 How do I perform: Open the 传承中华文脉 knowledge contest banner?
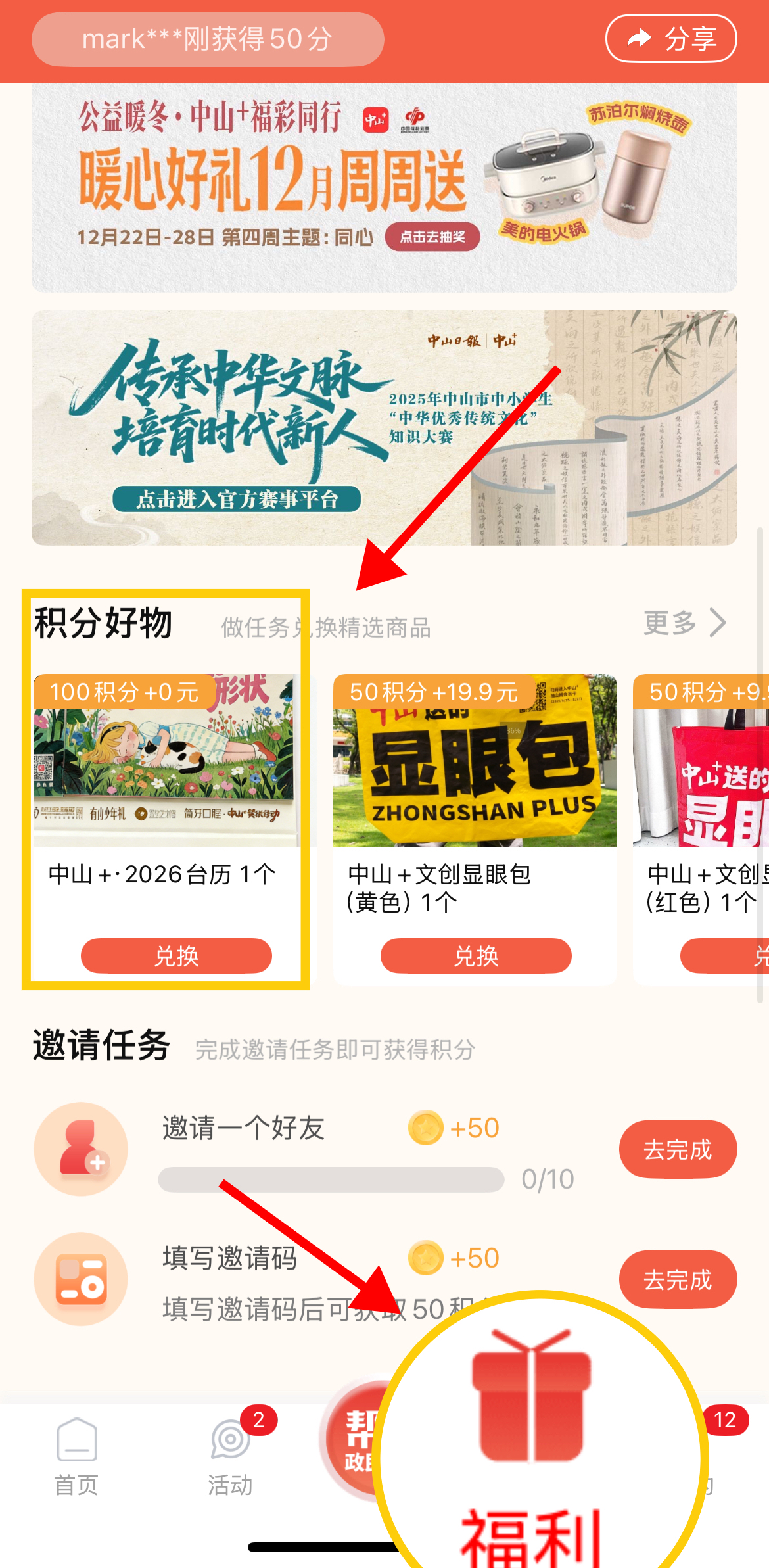point(384,427)
